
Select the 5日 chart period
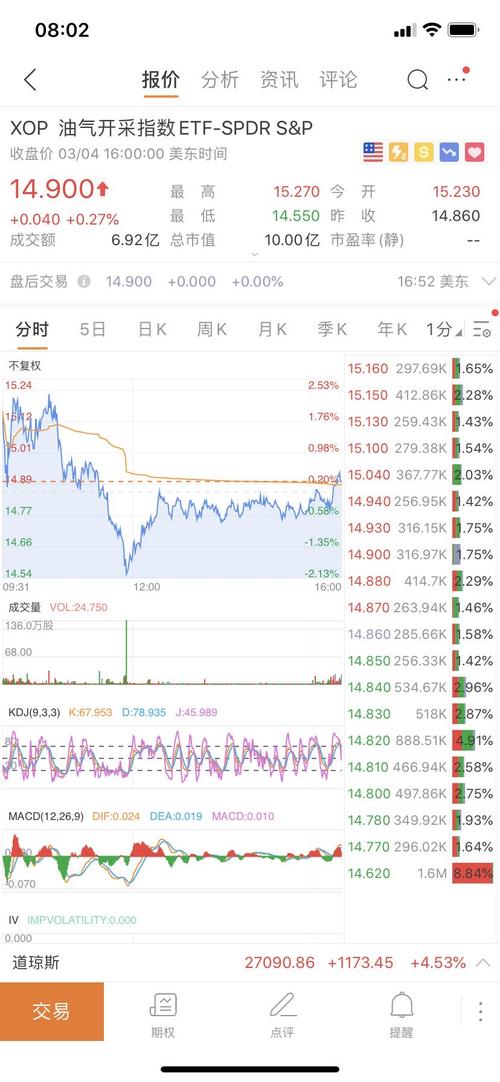pos(92,329)
